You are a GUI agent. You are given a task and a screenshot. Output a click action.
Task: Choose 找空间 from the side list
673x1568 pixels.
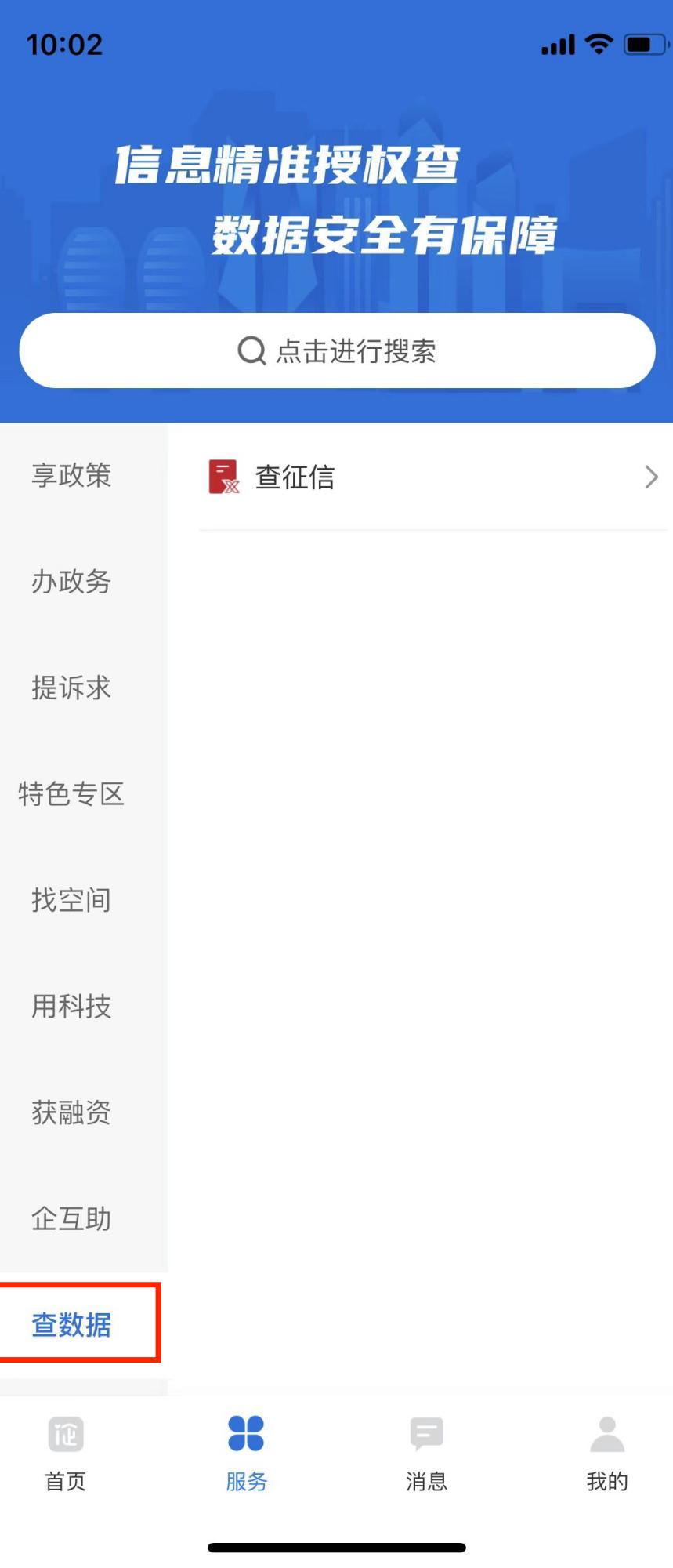(71, 901)
